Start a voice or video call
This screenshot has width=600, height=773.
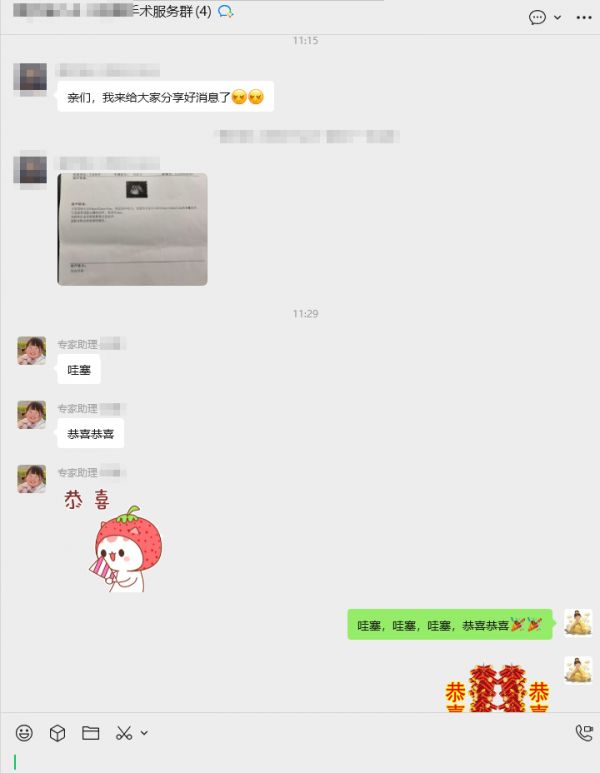(x=584, y=733)
